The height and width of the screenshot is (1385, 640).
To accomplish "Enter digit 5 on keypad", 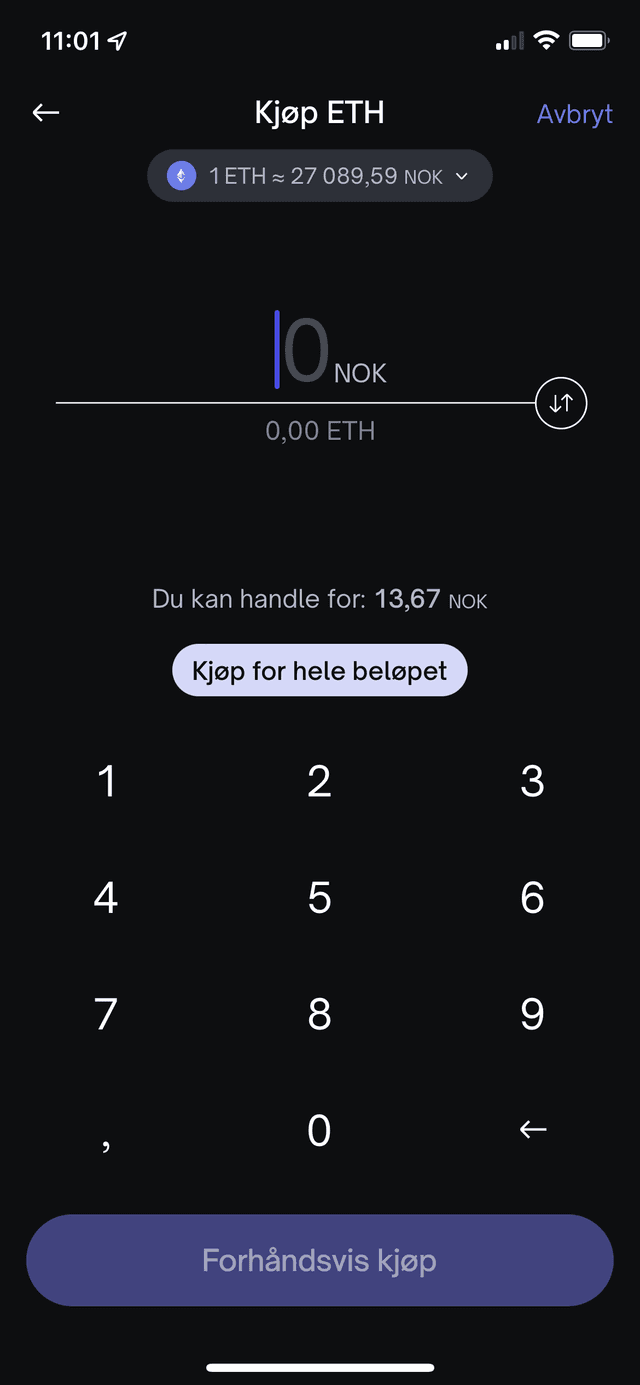I will pyautogui.click(x=319, y=898).
